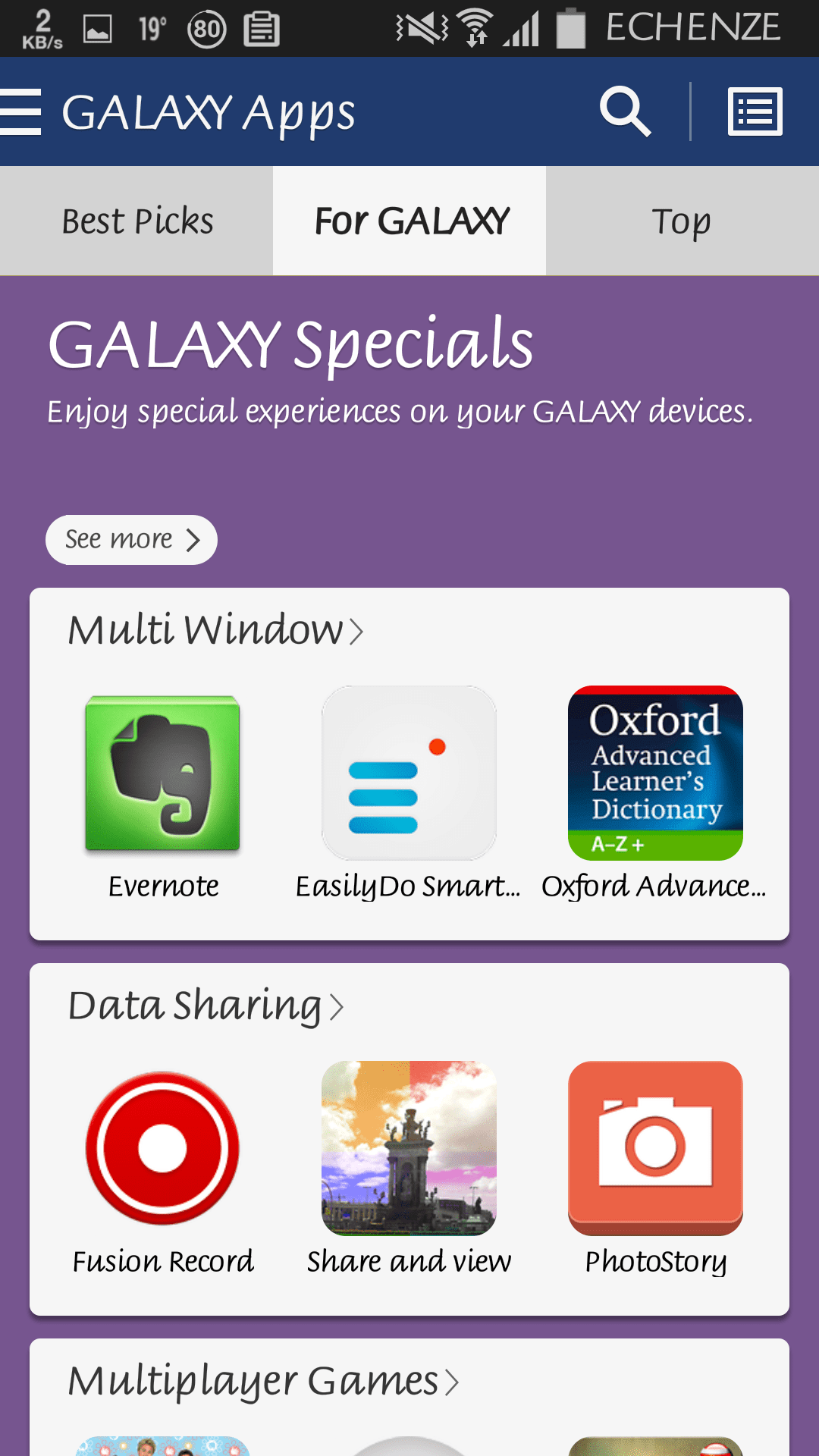Open EasilyDo Smart app tile

pyautogui.click(x=409, y=794)
